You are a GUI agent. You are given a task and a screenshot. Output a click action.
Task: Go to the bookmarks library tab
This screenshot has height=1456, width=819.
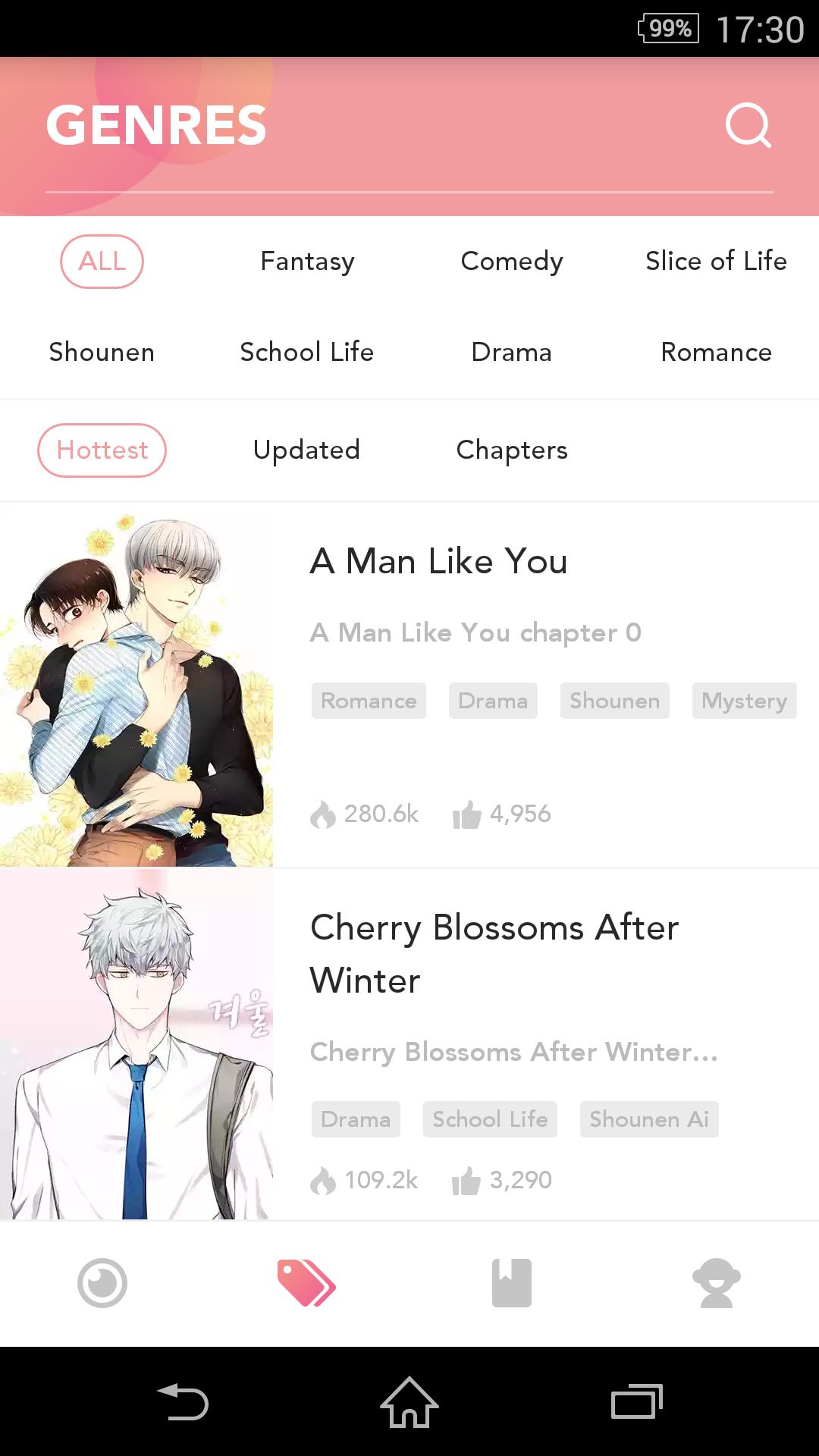point(512,1283)
